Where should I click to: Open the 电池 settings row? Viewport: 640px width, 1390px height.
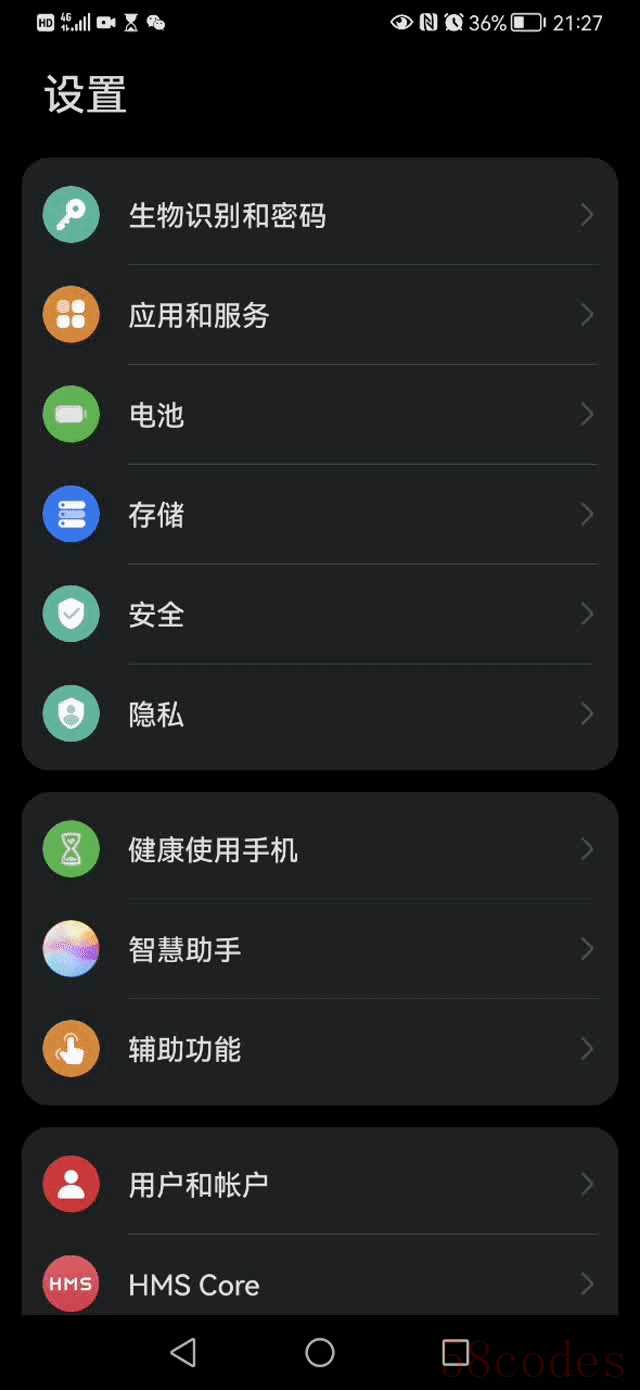click(319, 414)
